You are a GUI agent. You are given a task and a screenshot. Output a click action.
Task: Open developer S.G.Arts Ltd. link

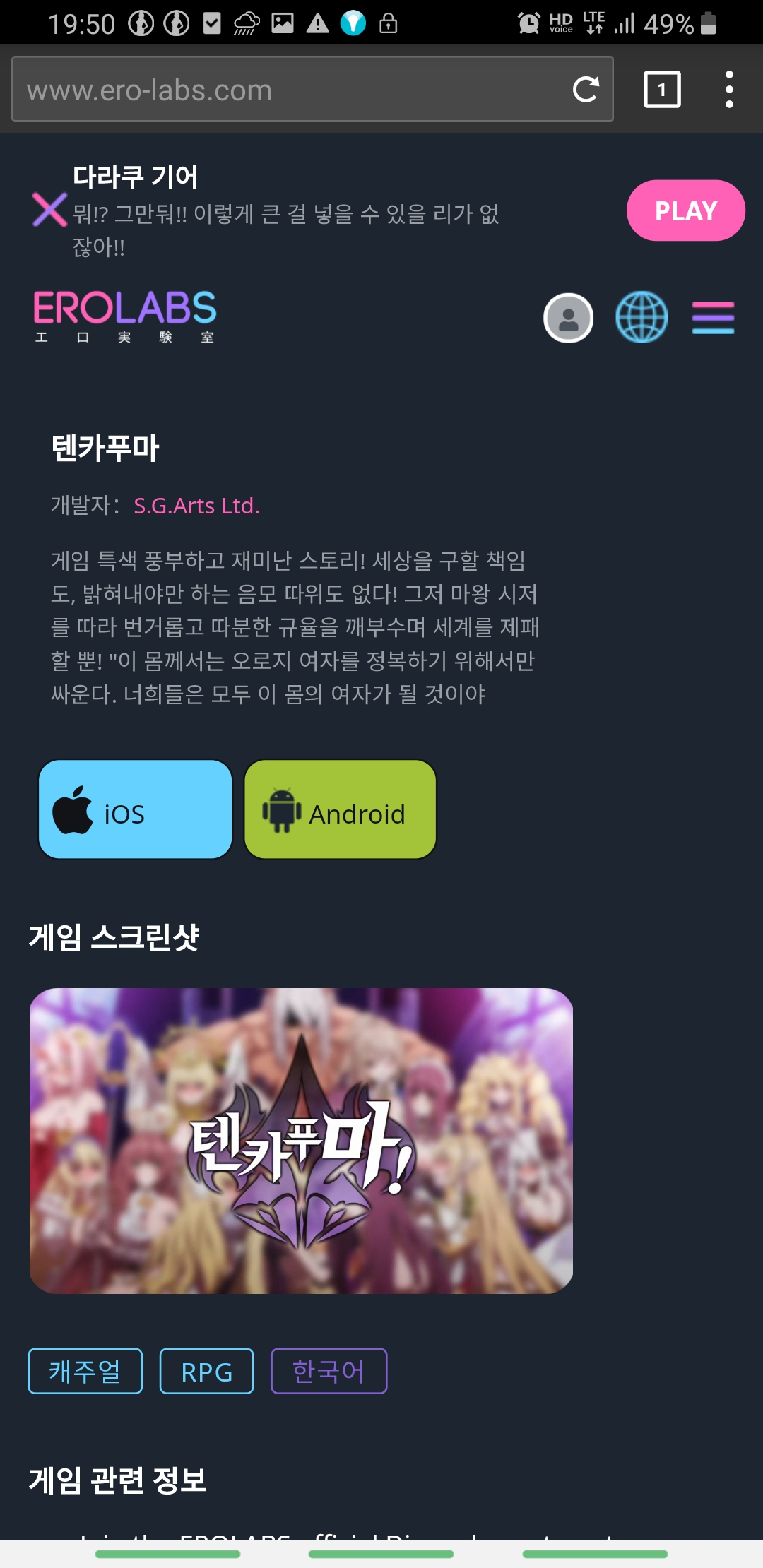[196, 506]
